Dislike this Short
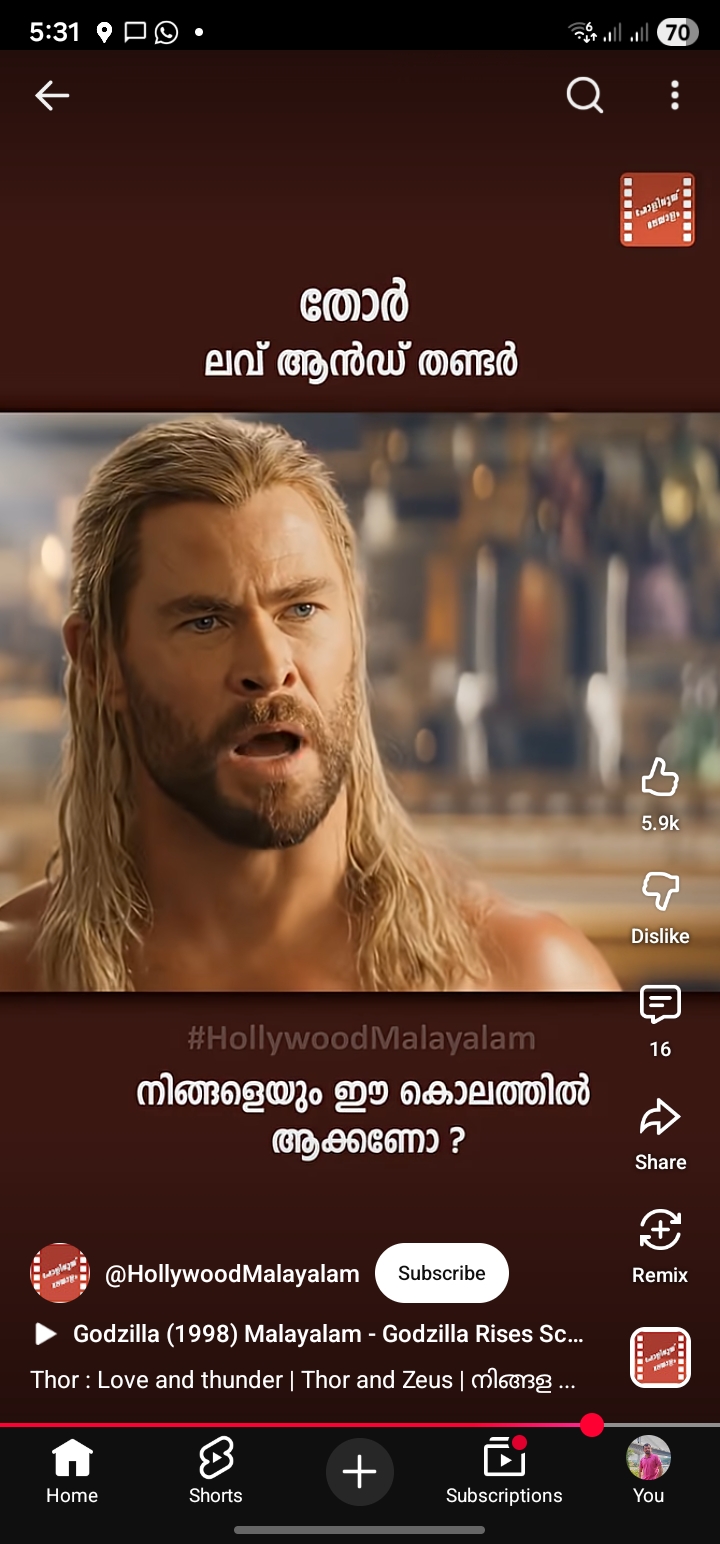 660,890
